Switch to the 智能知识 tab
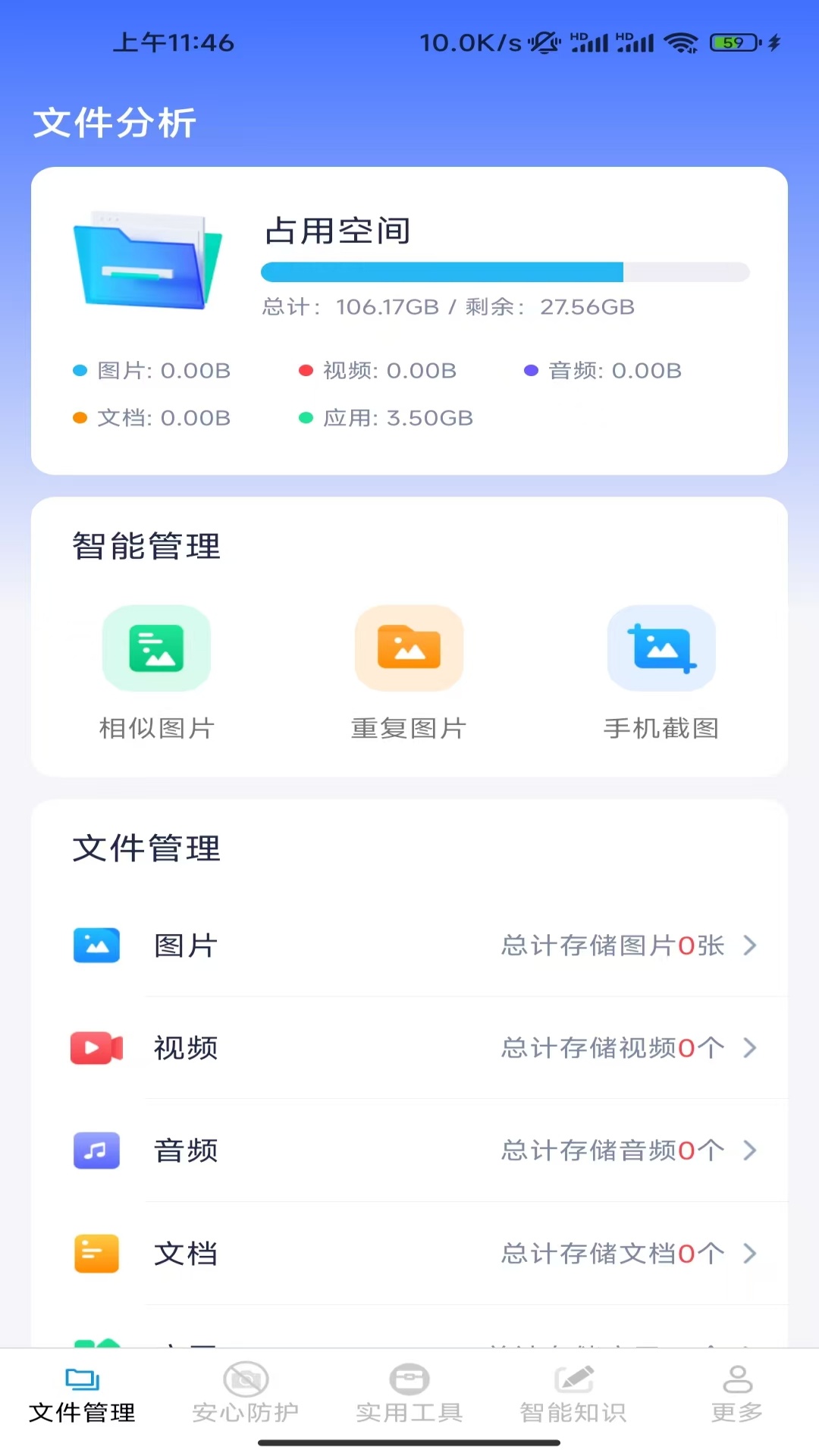This screenshot has width=819, height=1456. [x=573, y=1395]
